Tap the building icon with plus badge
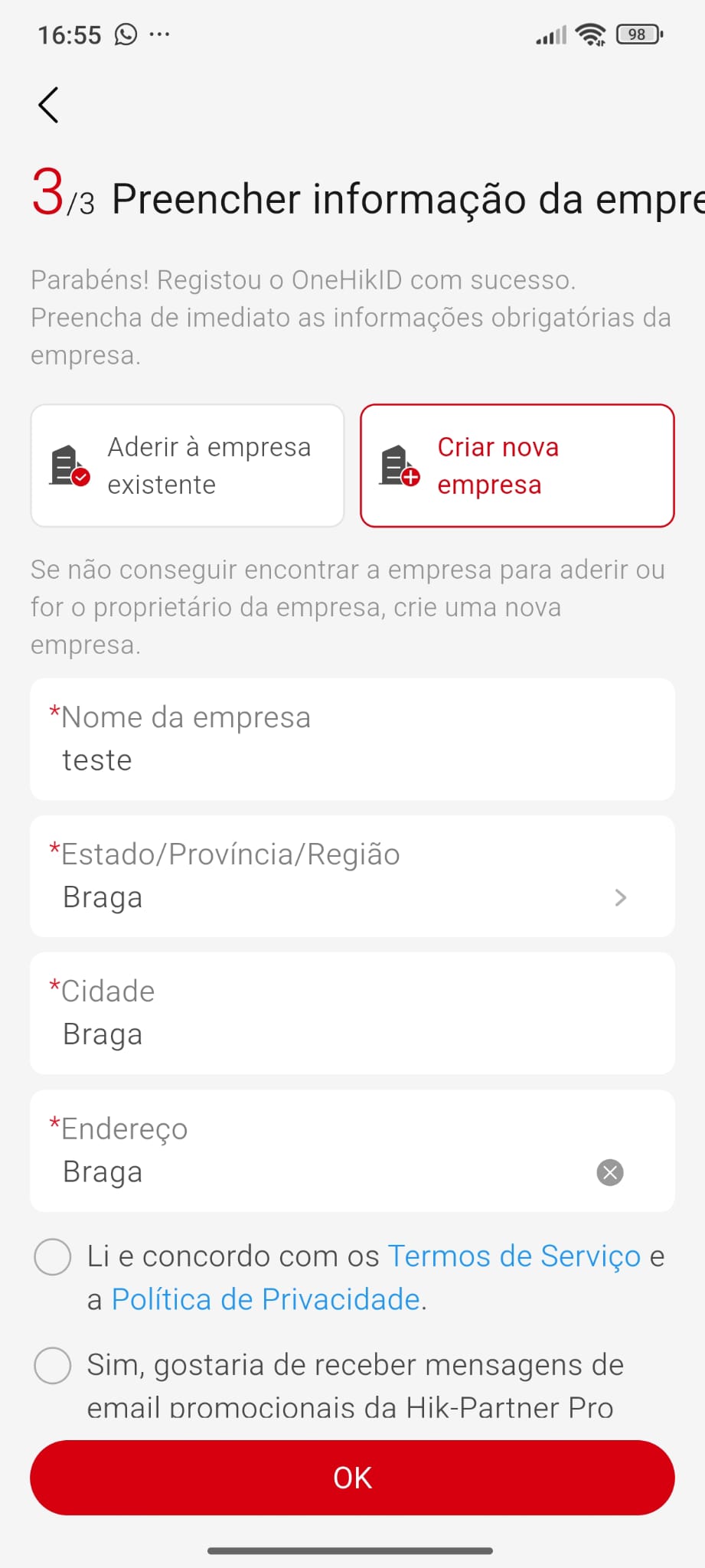Viewport: 705px width, 1568px height. (x=397, y=465)
